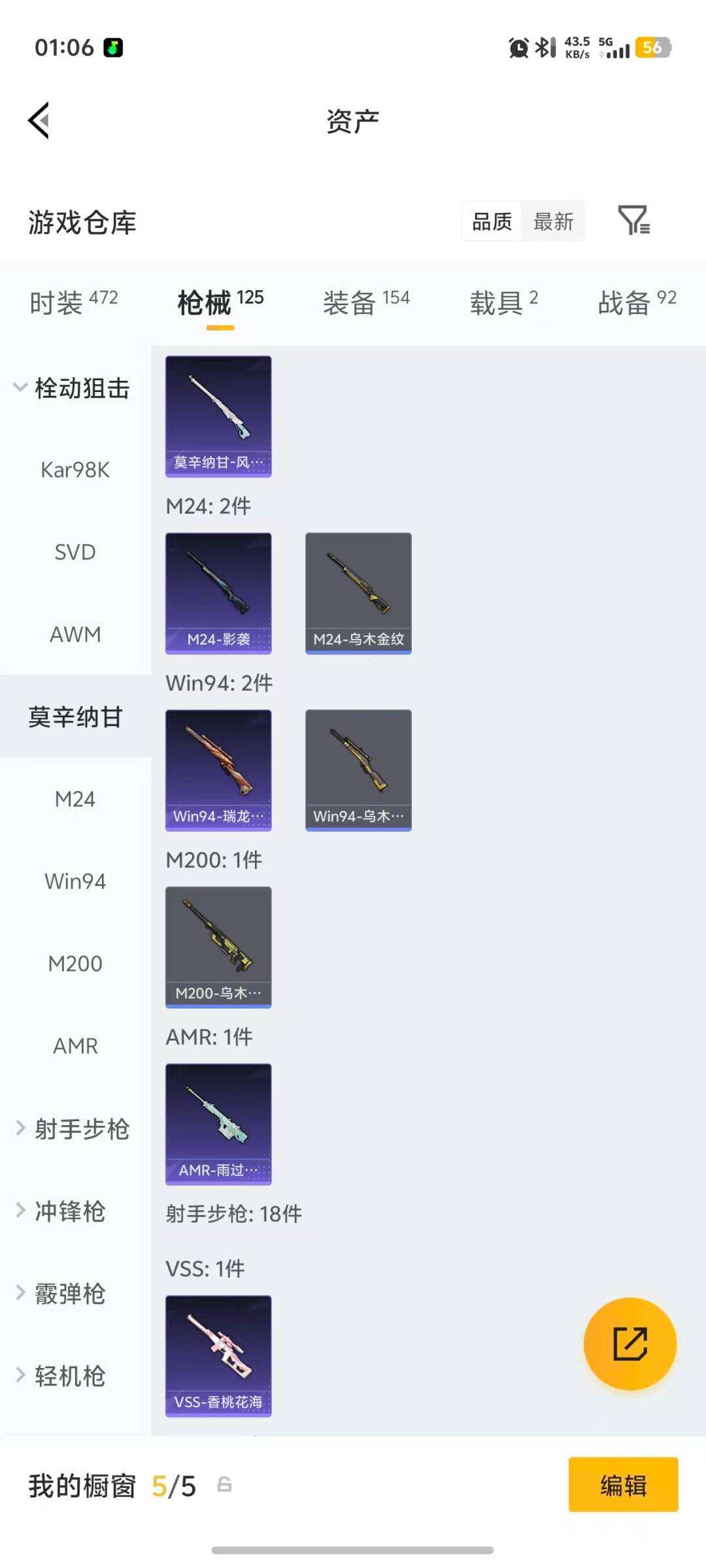Expand the 射手步枪 sidebar category
The height and width of the screenshot is (1568, 706).
click(x=74, y=1128)
